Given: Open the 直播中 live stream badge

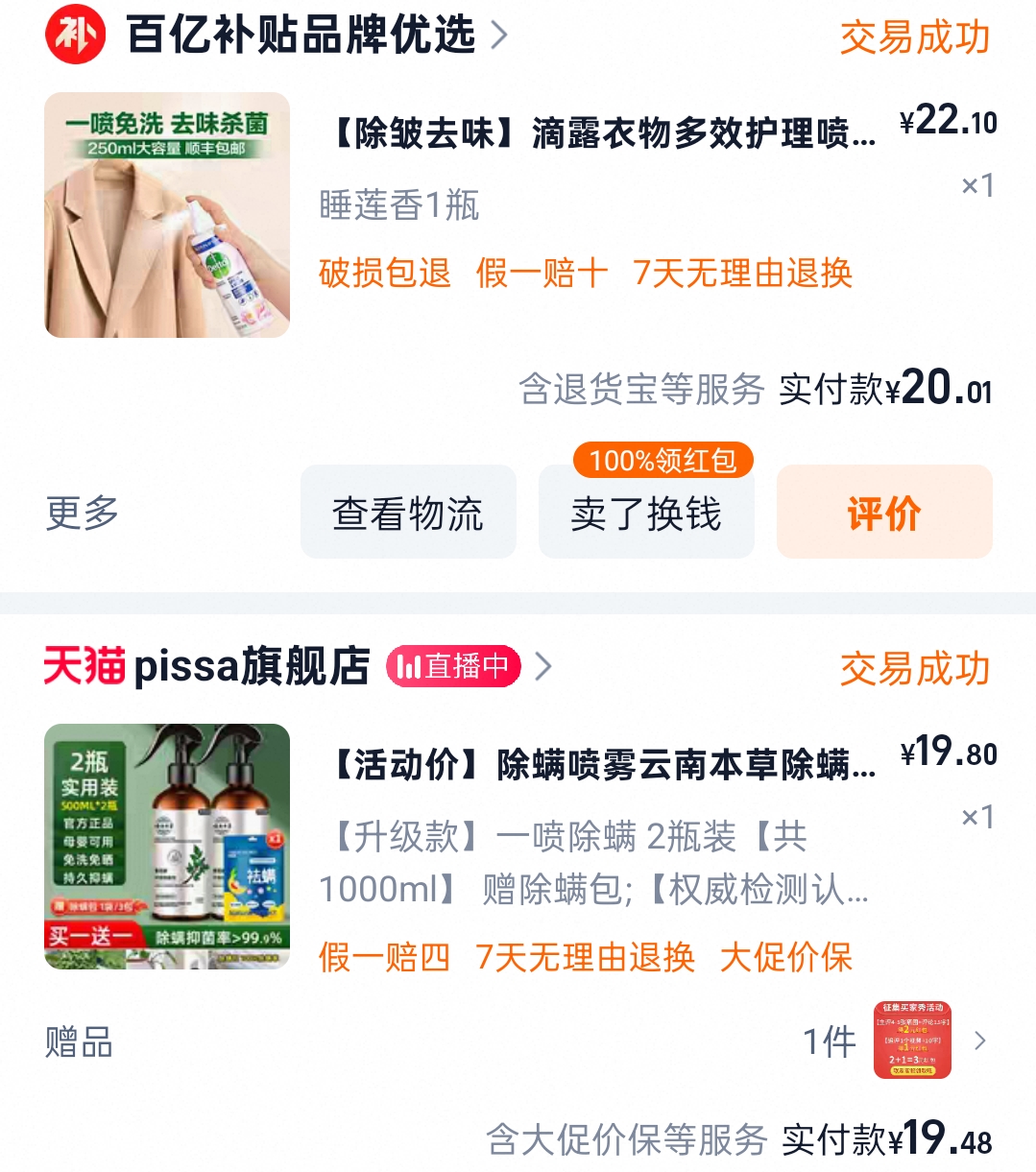Looking at the screenshot, I should [453, 666].
